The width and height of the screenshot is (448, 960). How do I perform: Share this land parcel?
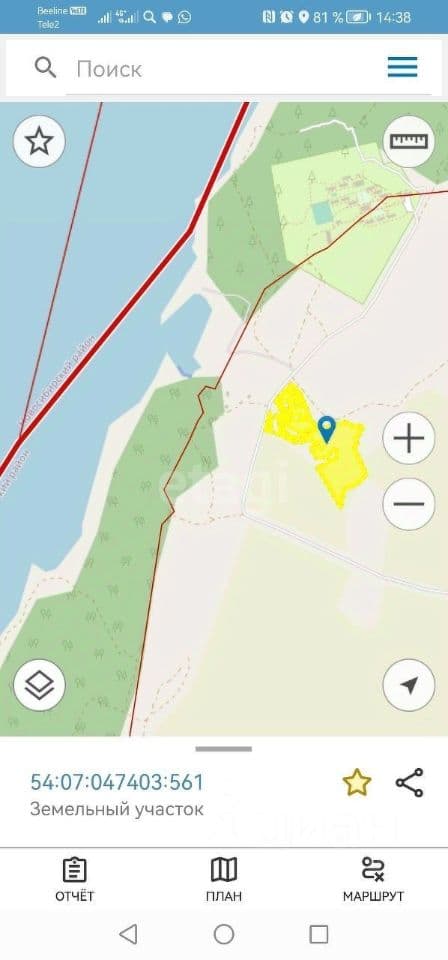(x=409, y=783)
